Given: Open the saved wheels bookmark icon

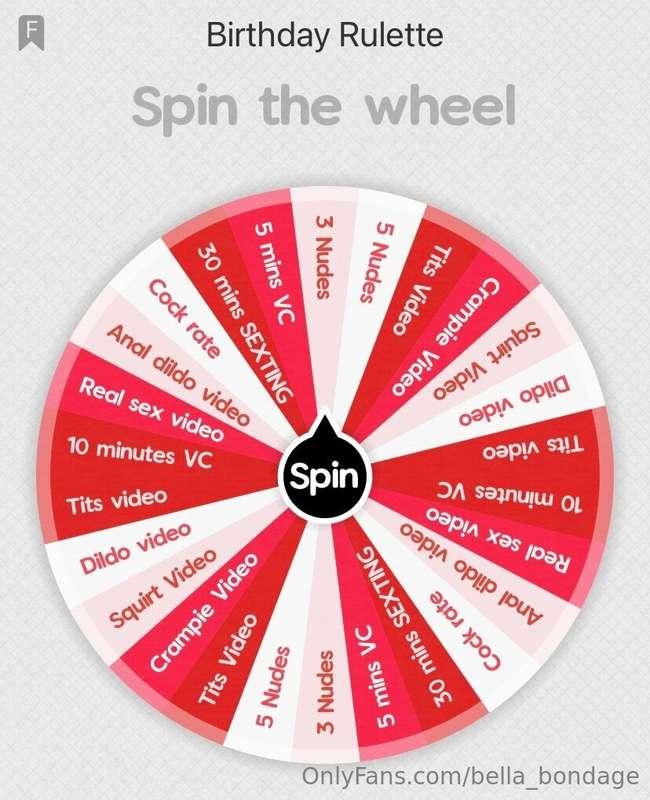Looking at the screenshot, I should click(x=32, y=32).
